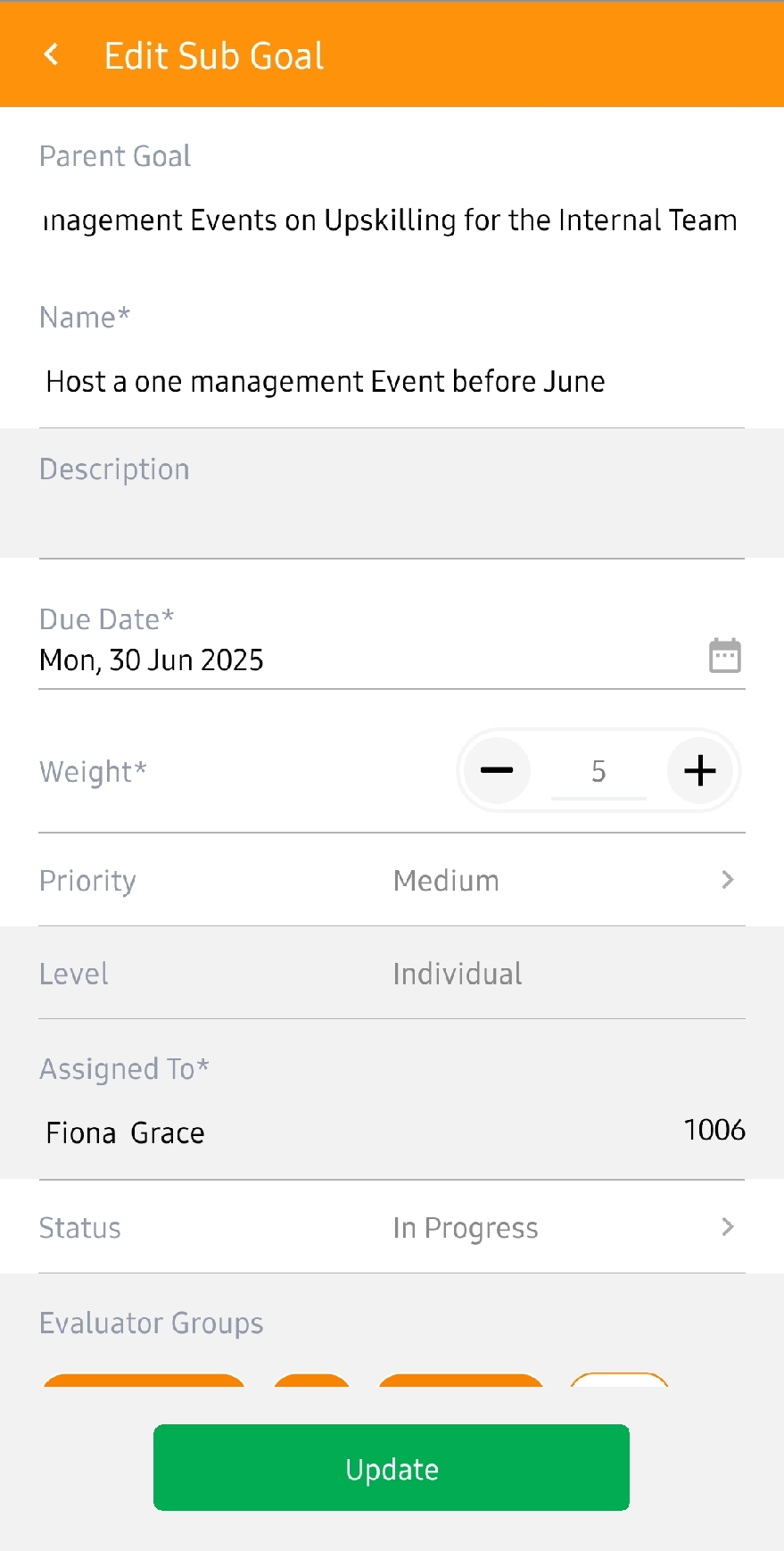Image resolution: width=784 pixels, height=1551 pixels.
Task: Go back from Edit Sub Goal
Action: pos(52,55)
